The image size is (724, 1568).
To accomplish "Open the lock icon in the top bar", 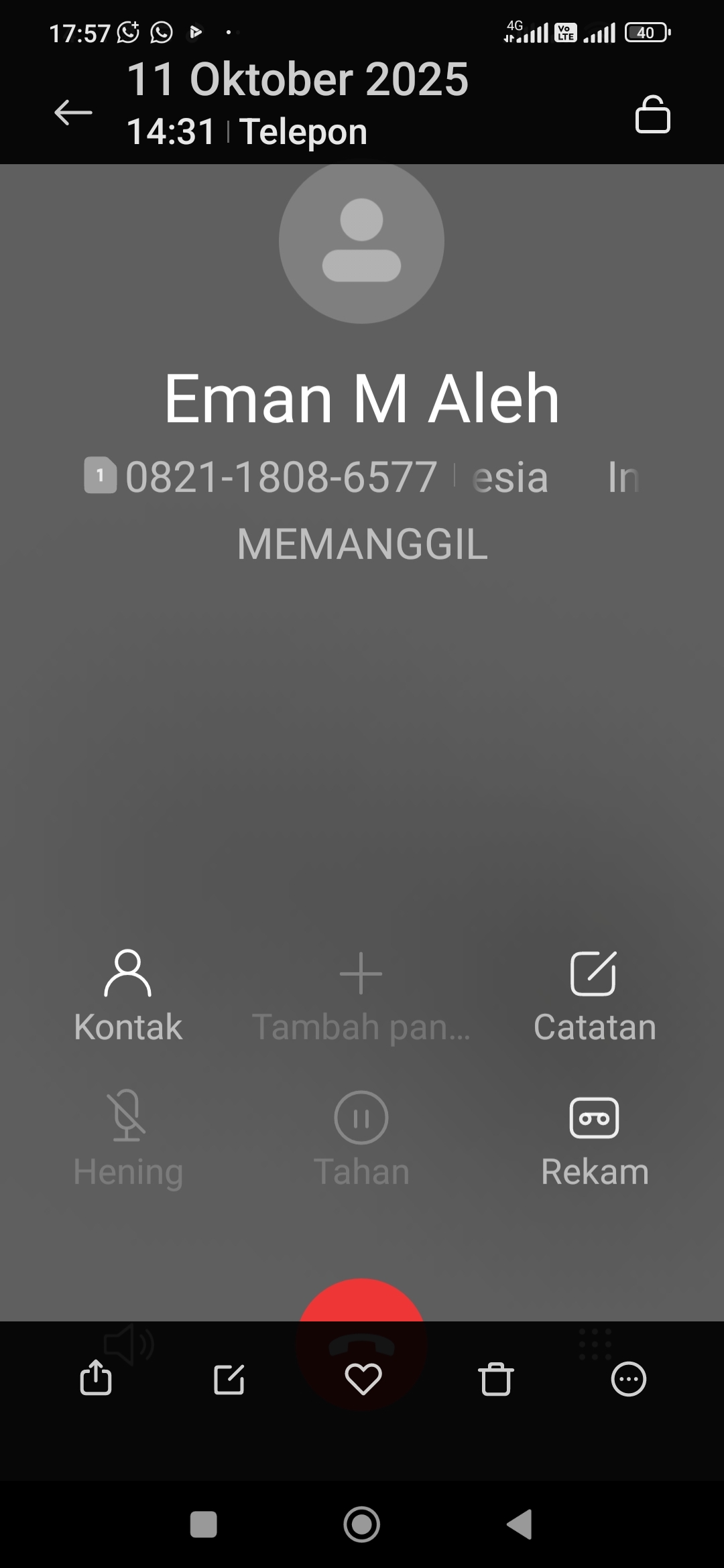I will [652, 115].
